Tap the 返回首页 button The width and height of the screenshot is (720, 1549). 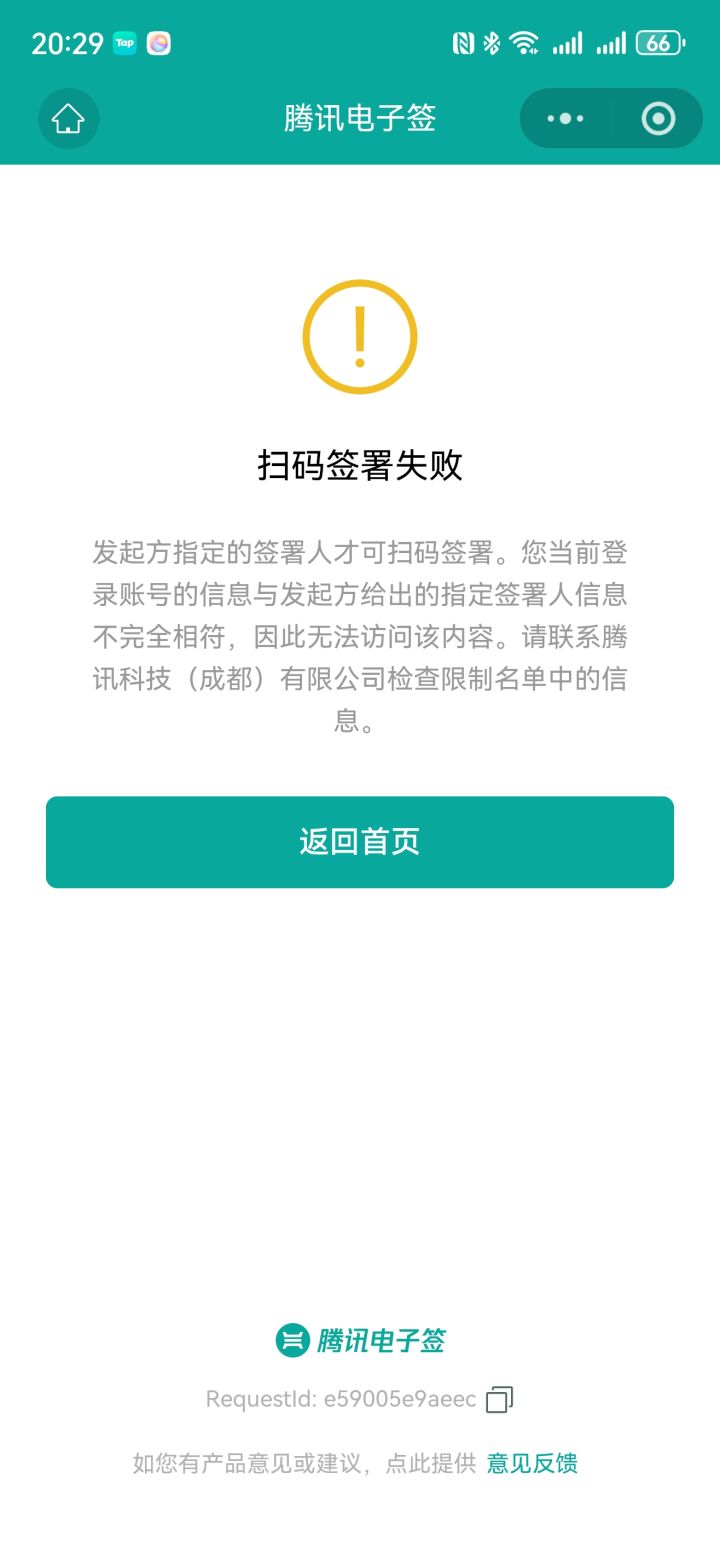[x=359, y=841]
